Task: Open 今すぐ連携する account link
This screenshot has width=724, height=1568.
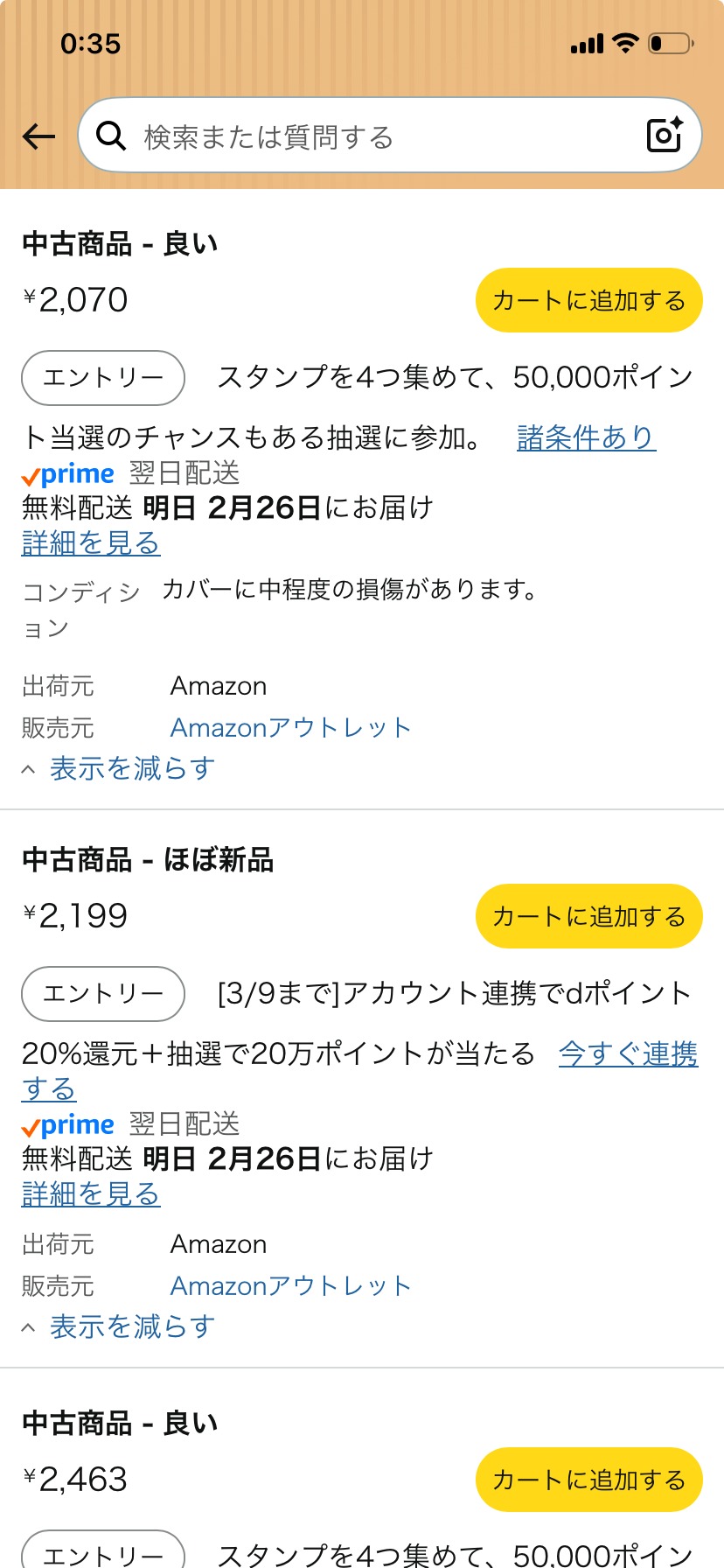Action: click(x=627, y=1054)
